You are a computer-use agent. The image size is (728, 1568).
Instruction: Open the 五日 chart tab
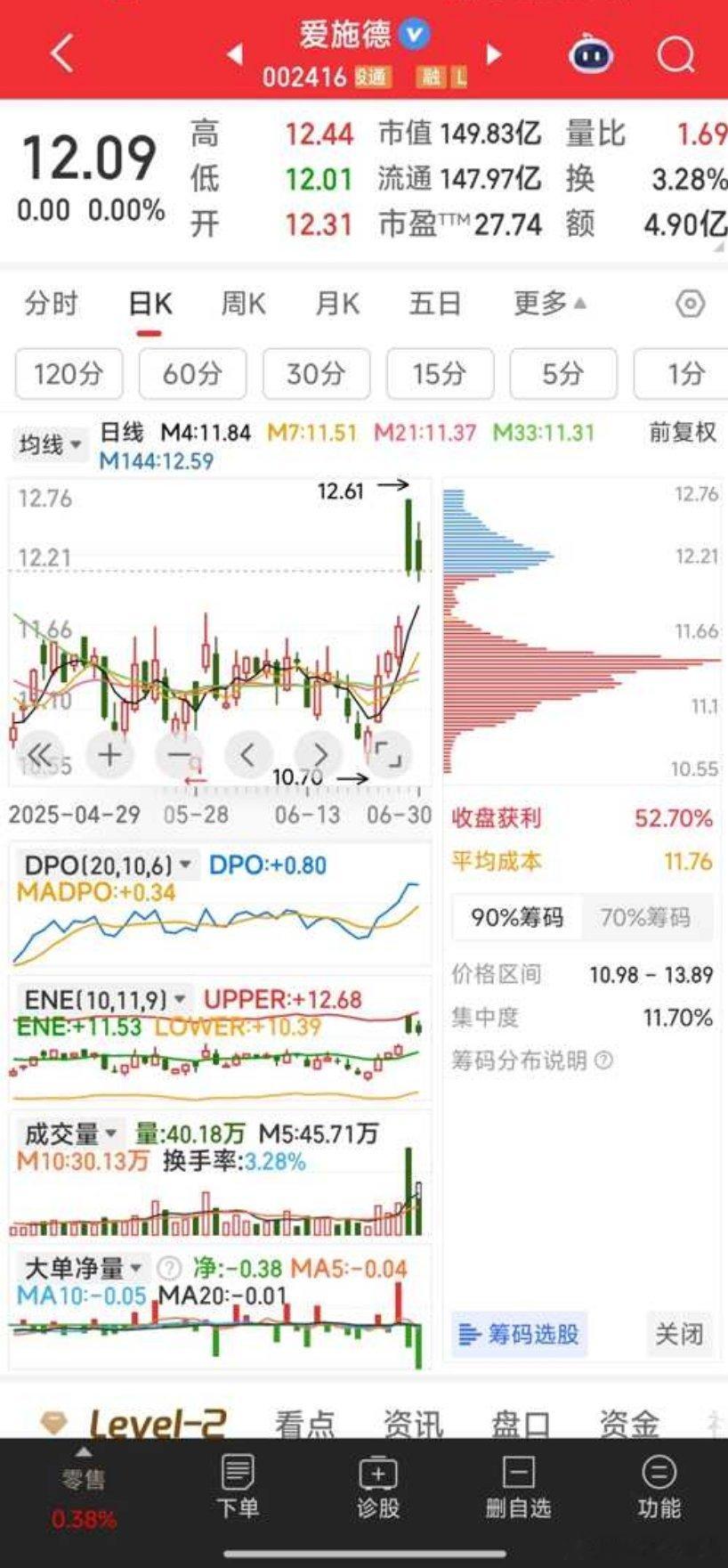click(434, 304)
